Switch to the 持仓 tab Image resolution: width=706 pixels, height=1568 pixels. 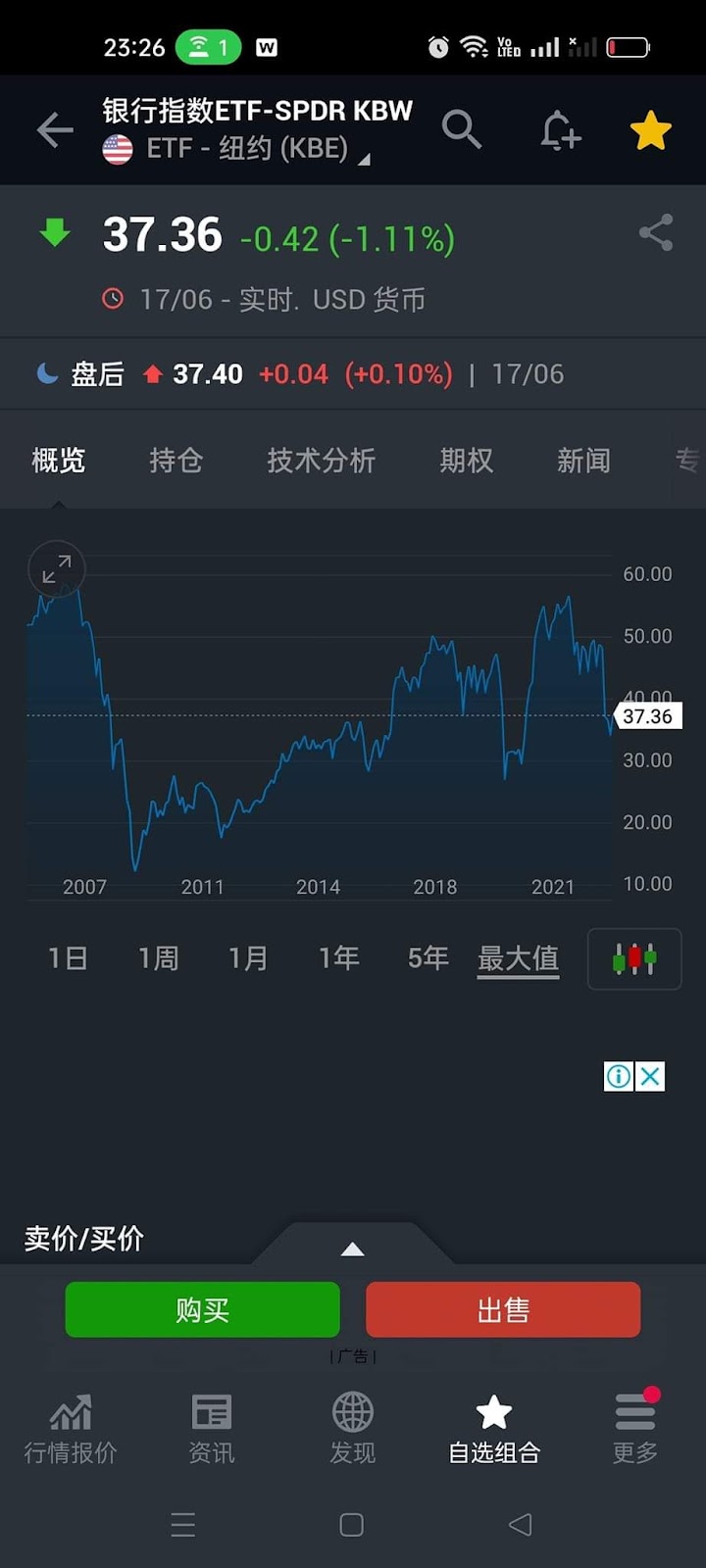click(x=176, y=460)
